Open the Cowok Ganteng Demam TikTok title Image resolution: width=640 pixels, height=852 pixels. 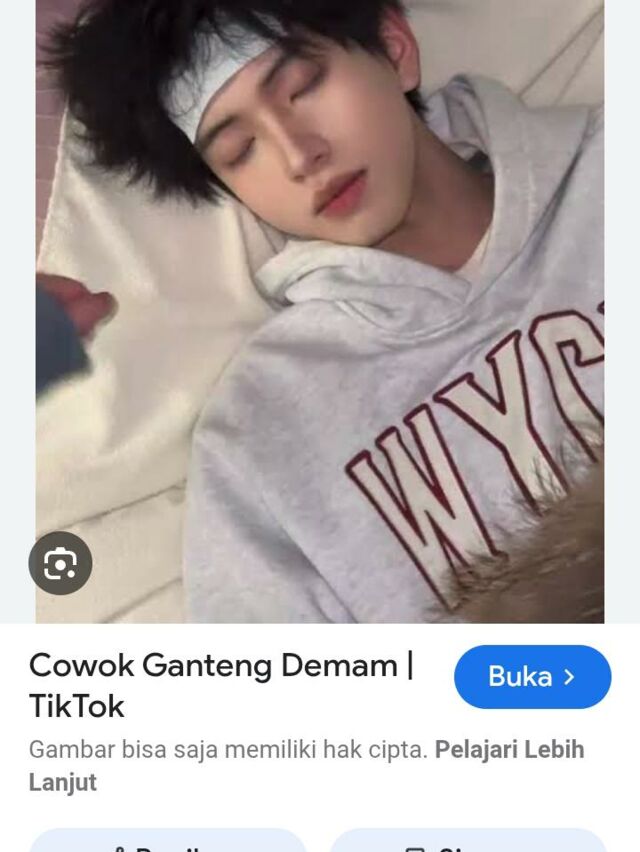click(x=220, y=685)
